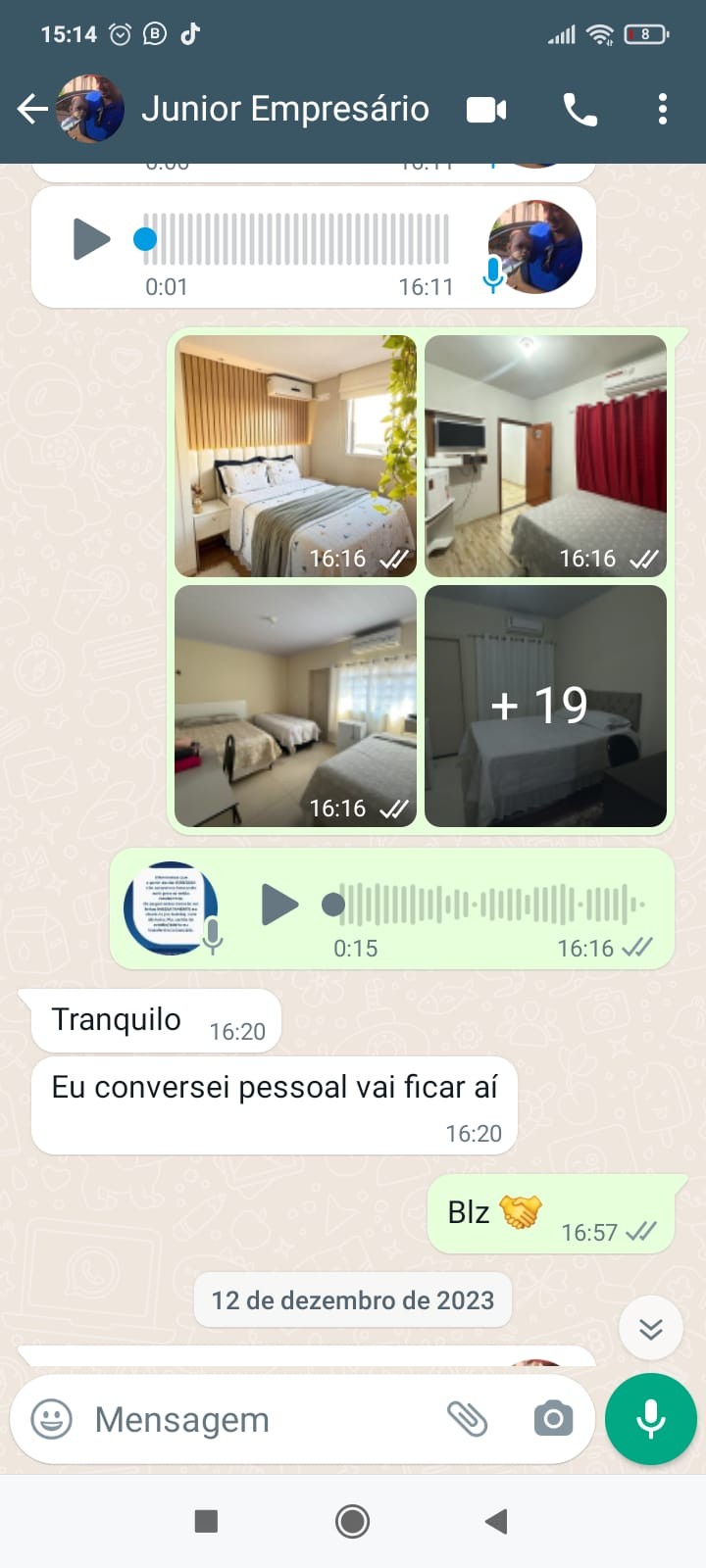The image size is (706, 1568).
Task: Open the camera from the message bar
Action: tap(553, 1419)
